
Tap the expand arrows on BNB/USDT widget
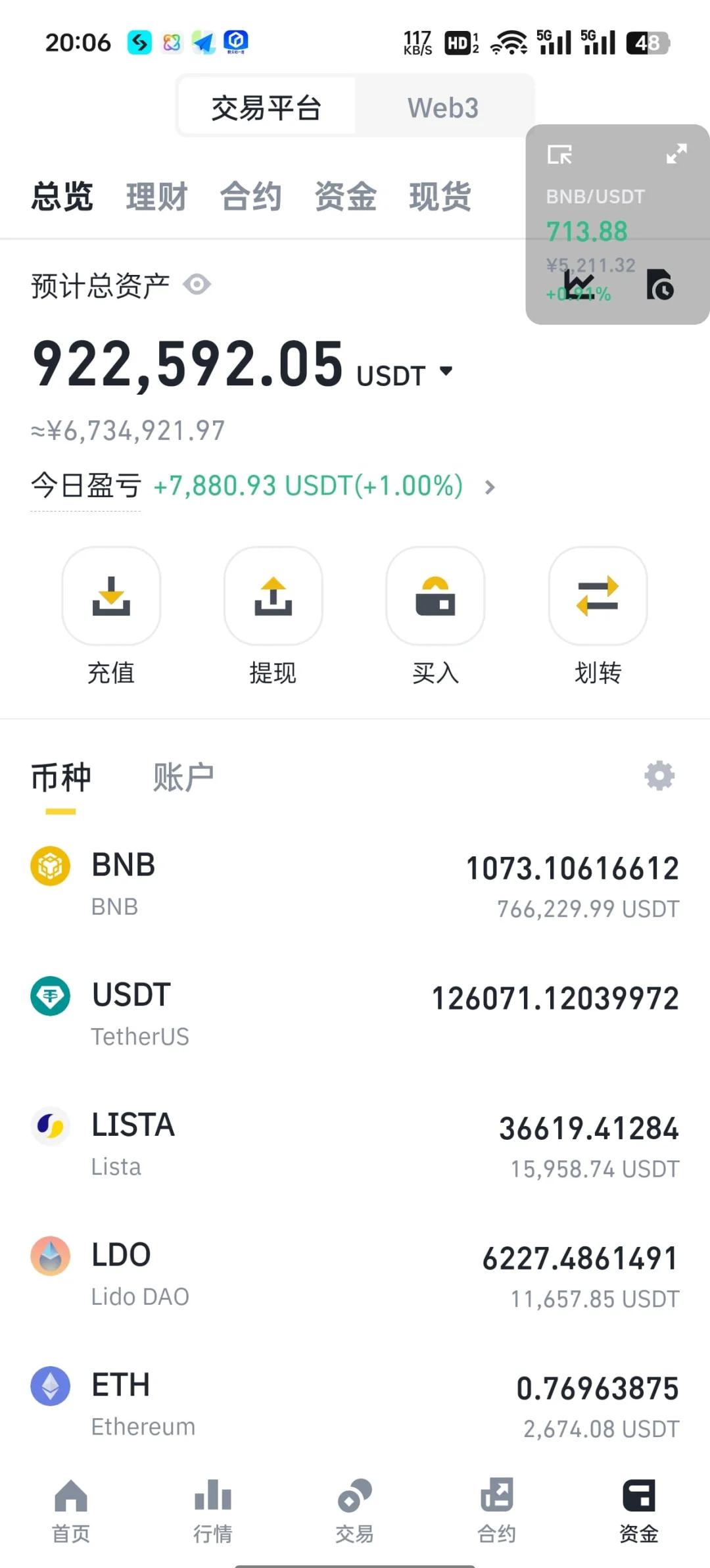coord(676,155)
